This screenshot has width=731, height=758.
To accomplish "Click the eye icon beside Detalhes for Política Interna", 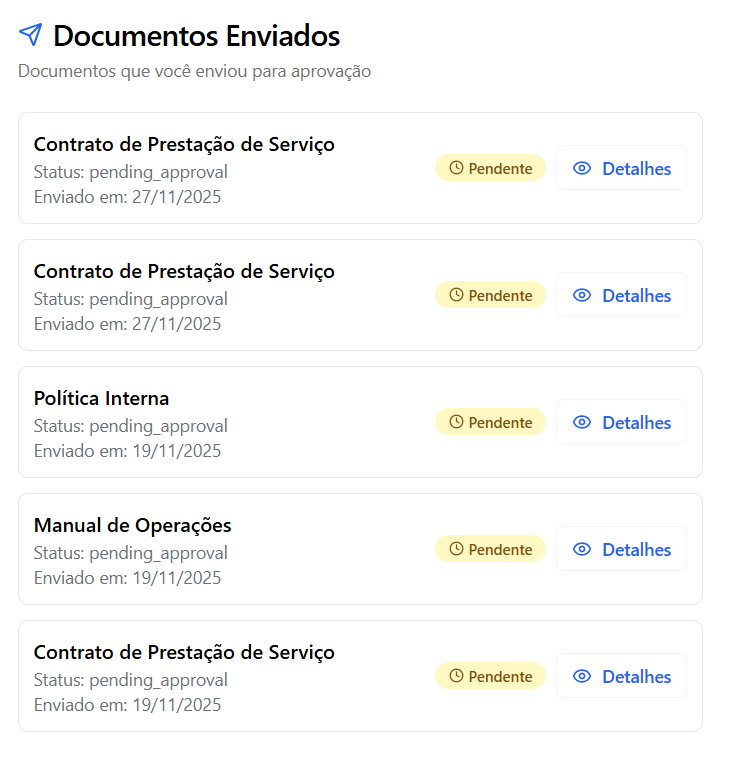I will tap(582, 422).
